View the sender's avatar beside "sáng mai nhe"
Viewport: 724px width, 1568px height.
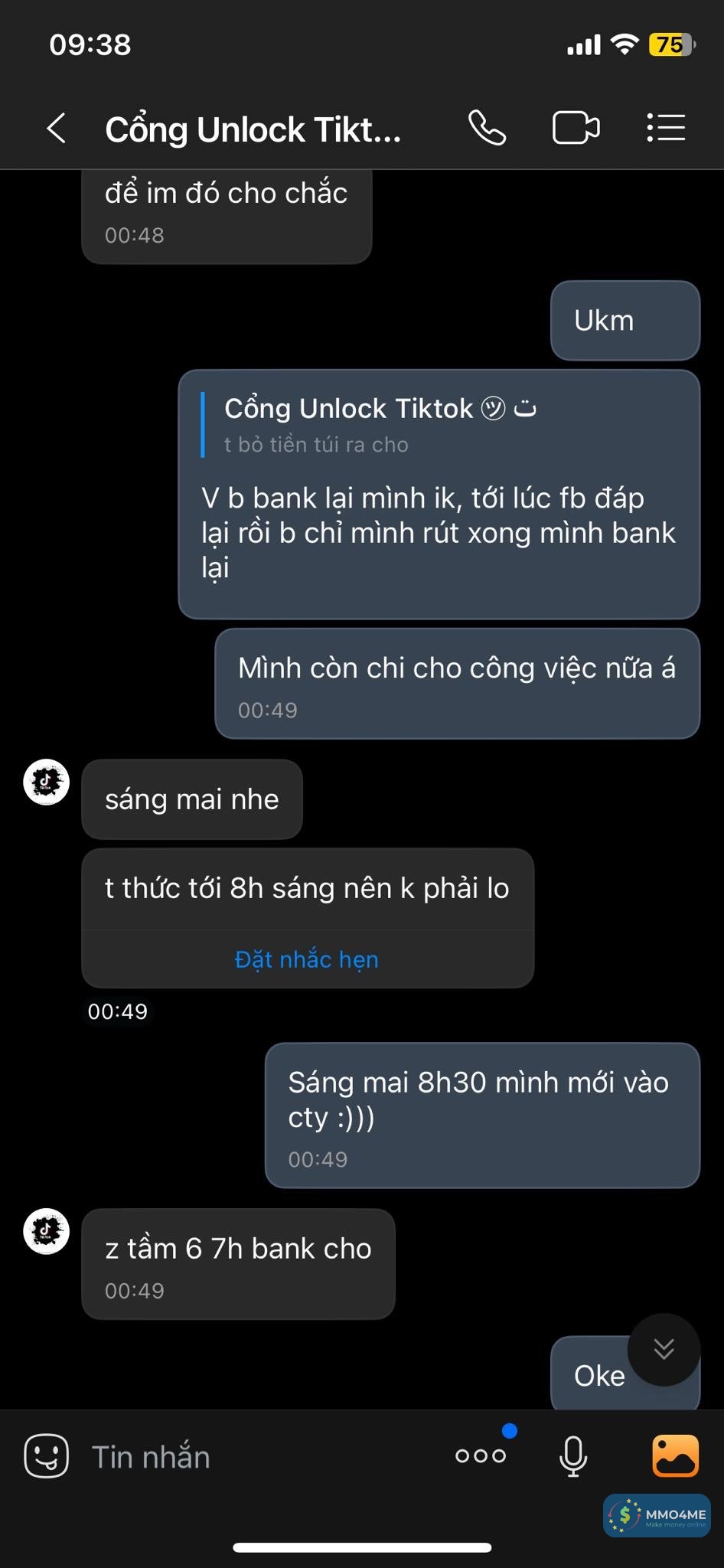(47, 782)
